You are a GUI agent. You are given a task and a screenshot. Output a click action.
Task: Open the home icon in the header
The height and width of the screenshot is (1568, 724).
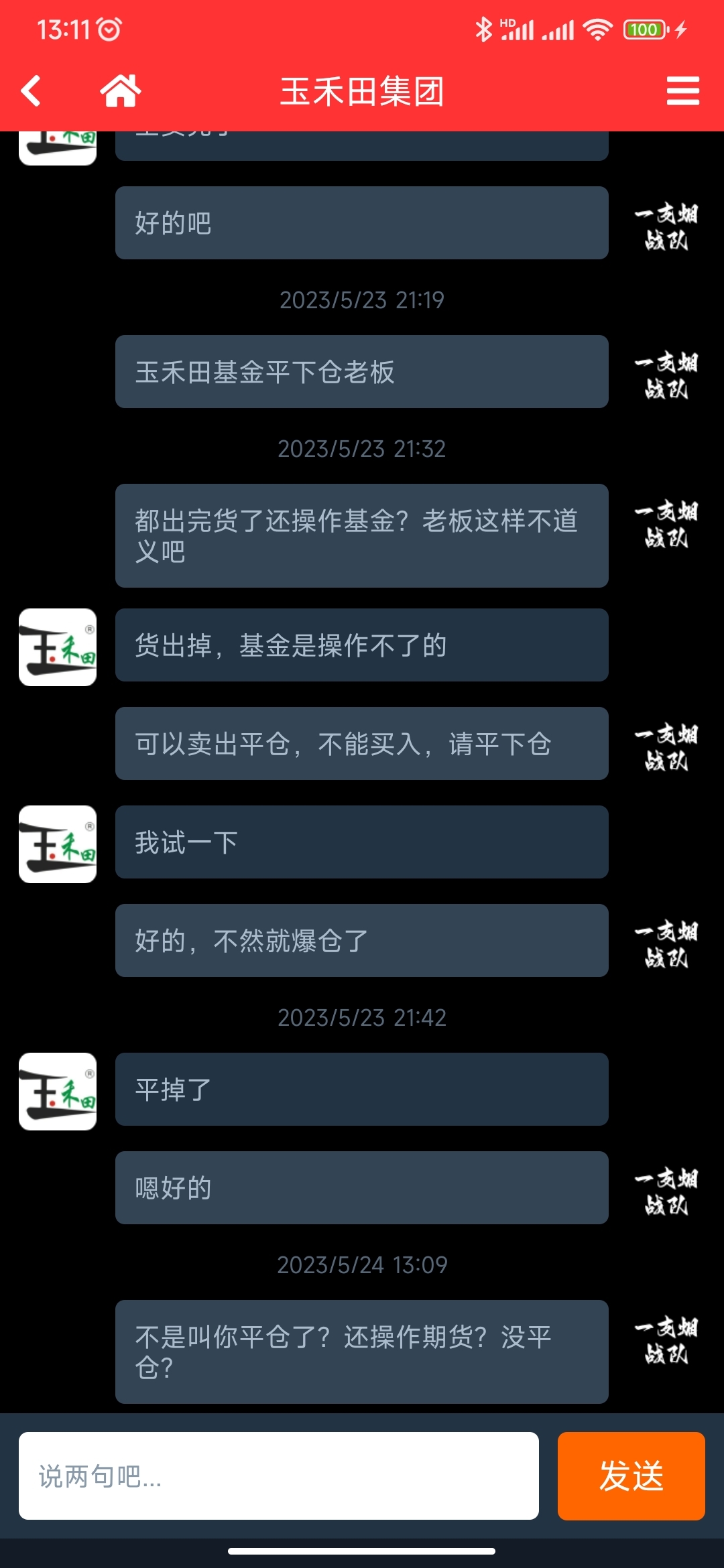[121, 90]
